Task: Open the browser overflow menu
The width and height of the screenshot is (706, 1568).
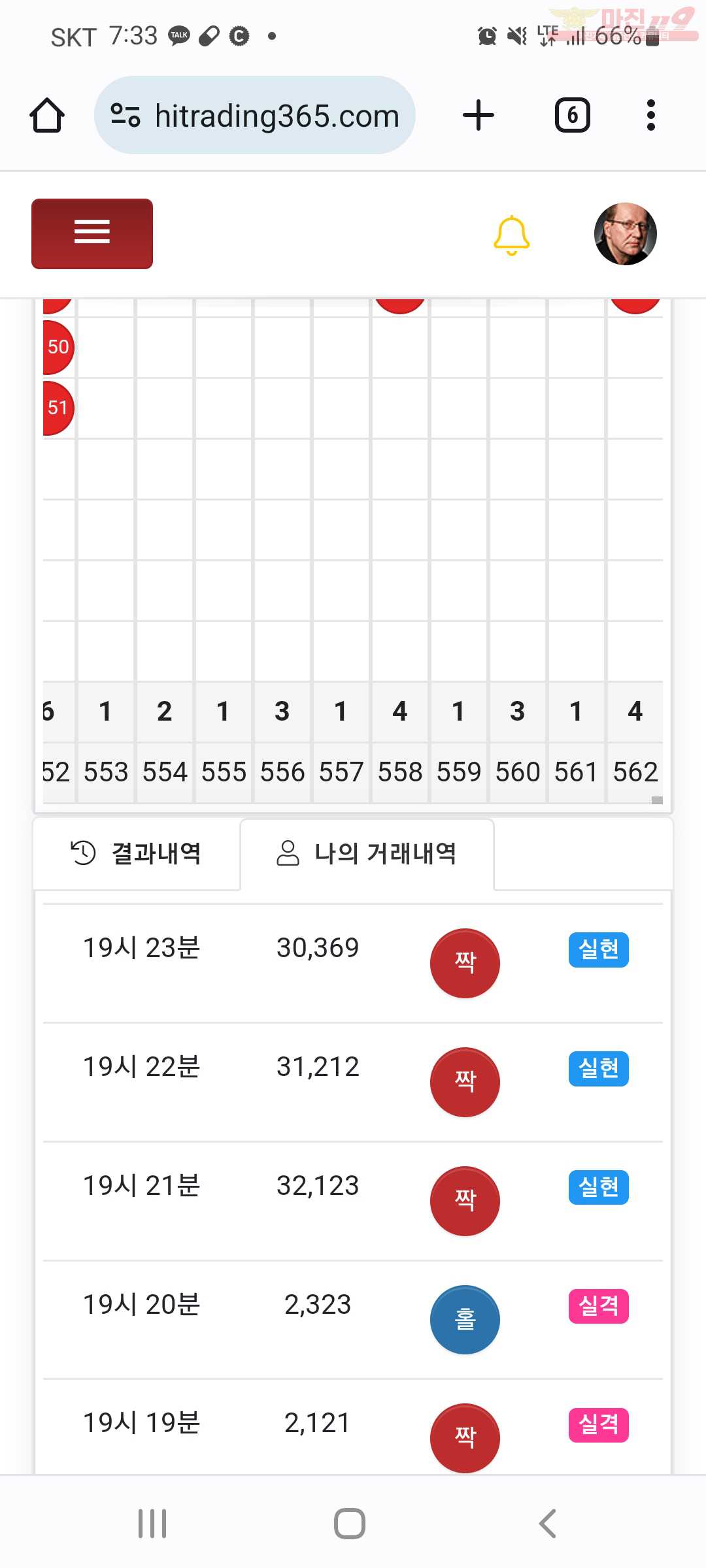Action: click(650, 115)
